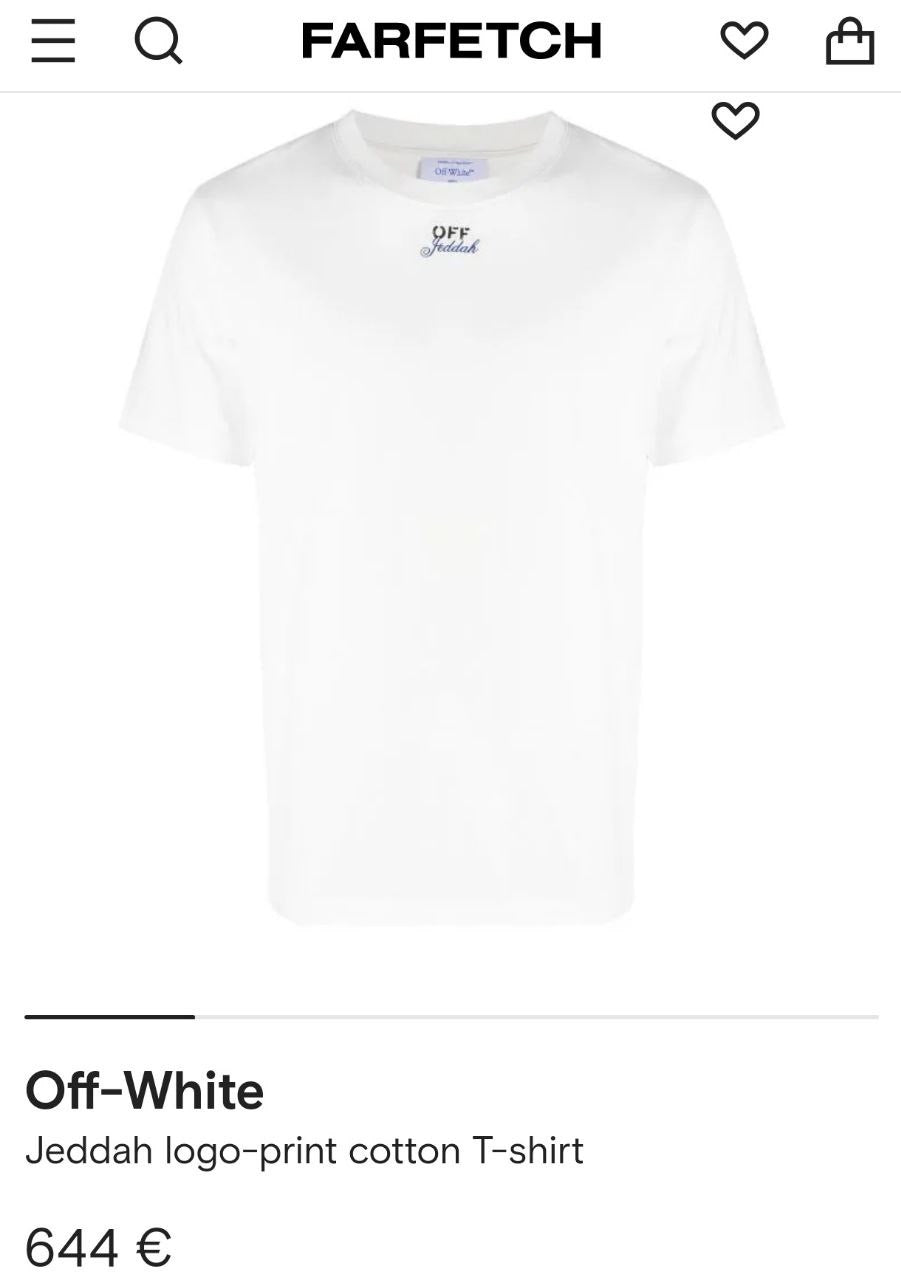Save the Jeddah T-shirt to wishlist

point(735,121)
